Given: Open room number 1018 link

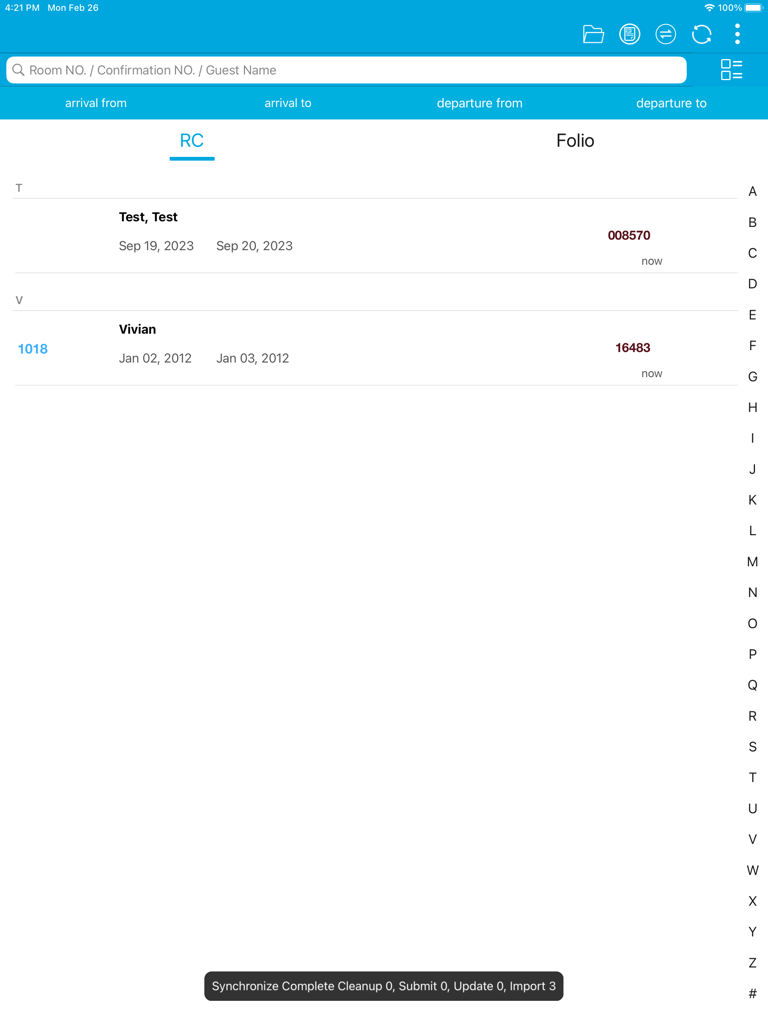Looking at the screenshot, I should 33,348.
